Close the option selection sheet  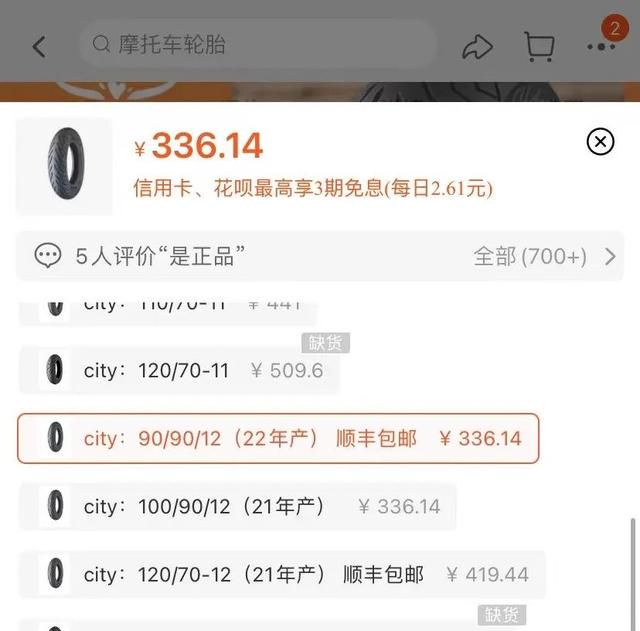tap(600, 142)
